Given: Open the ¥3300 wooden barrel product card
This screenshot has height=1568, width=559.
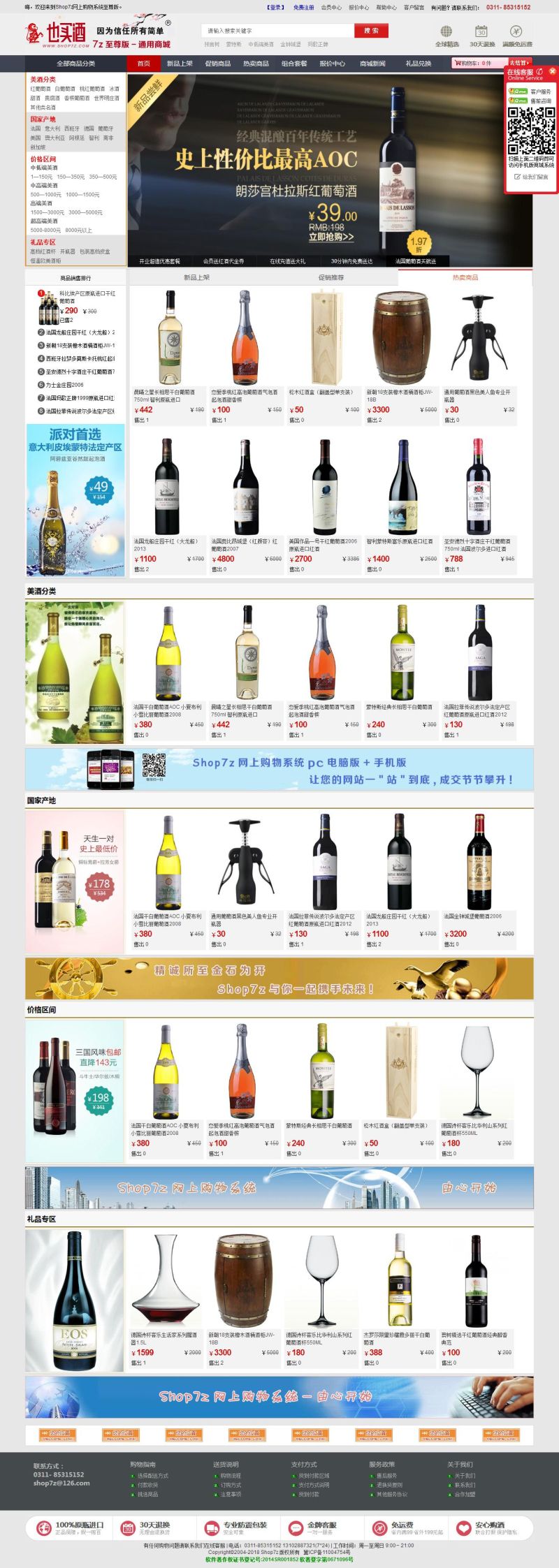Looking at the screenshot, I should coord(402,356).
